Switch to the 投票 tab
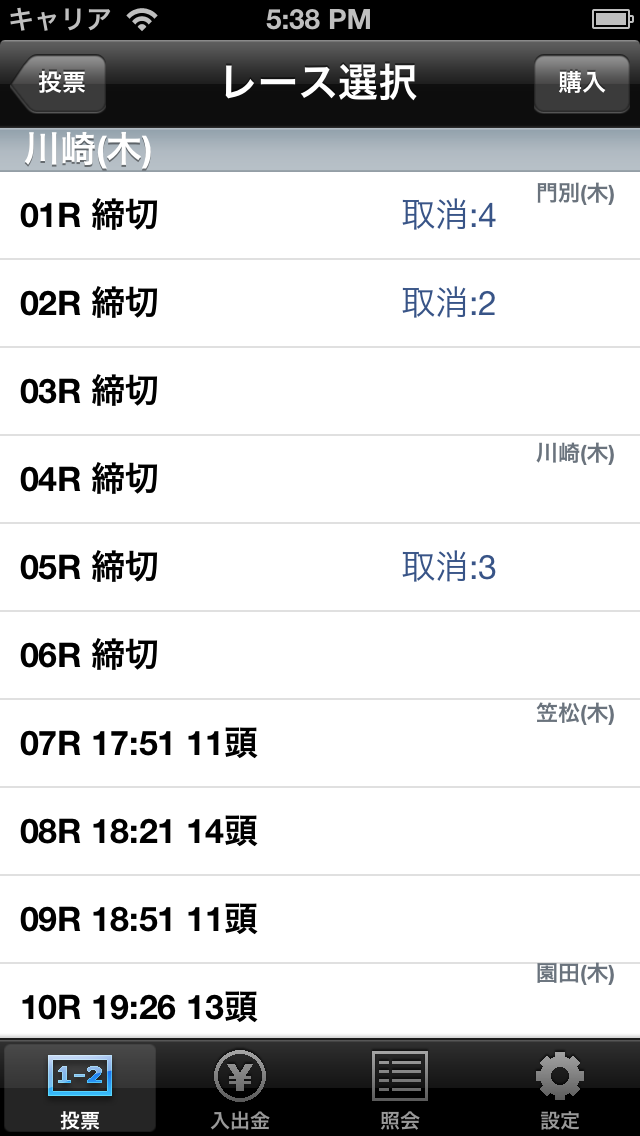This screenshot has height=1136, width=640. (80, 1088)
